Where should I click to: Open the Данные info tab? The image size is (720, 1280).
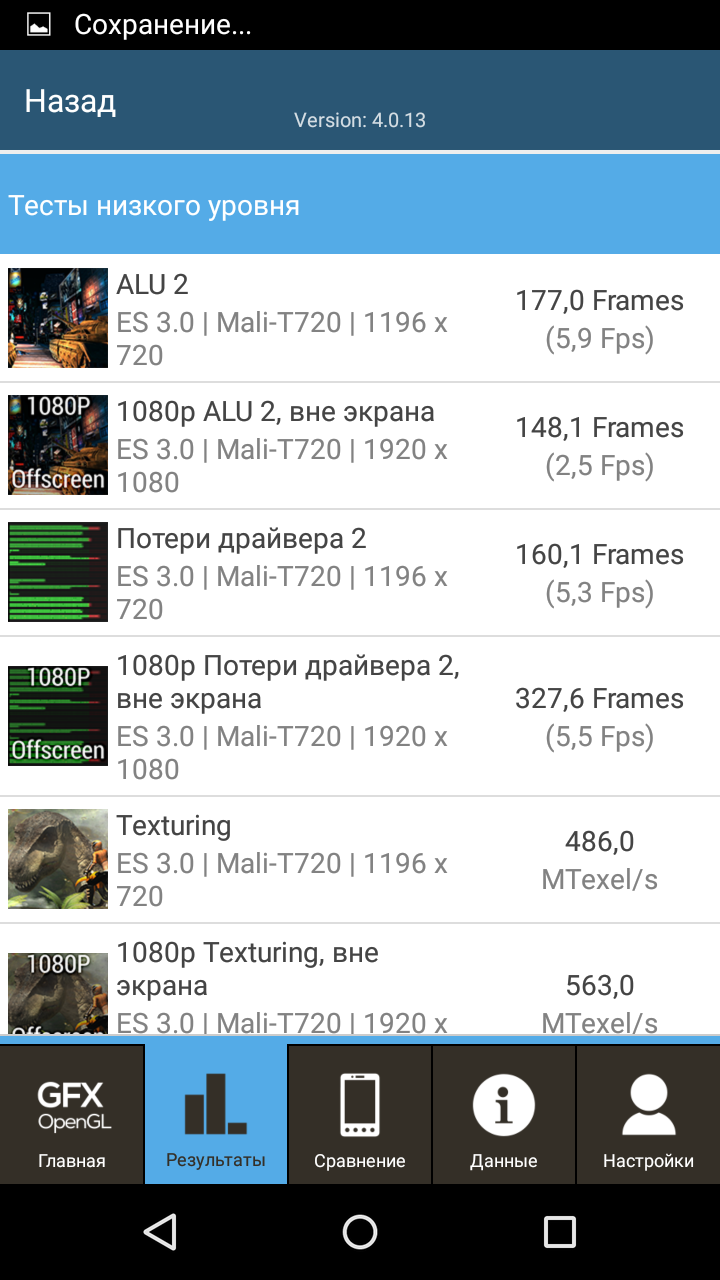tap(504, 1114)
